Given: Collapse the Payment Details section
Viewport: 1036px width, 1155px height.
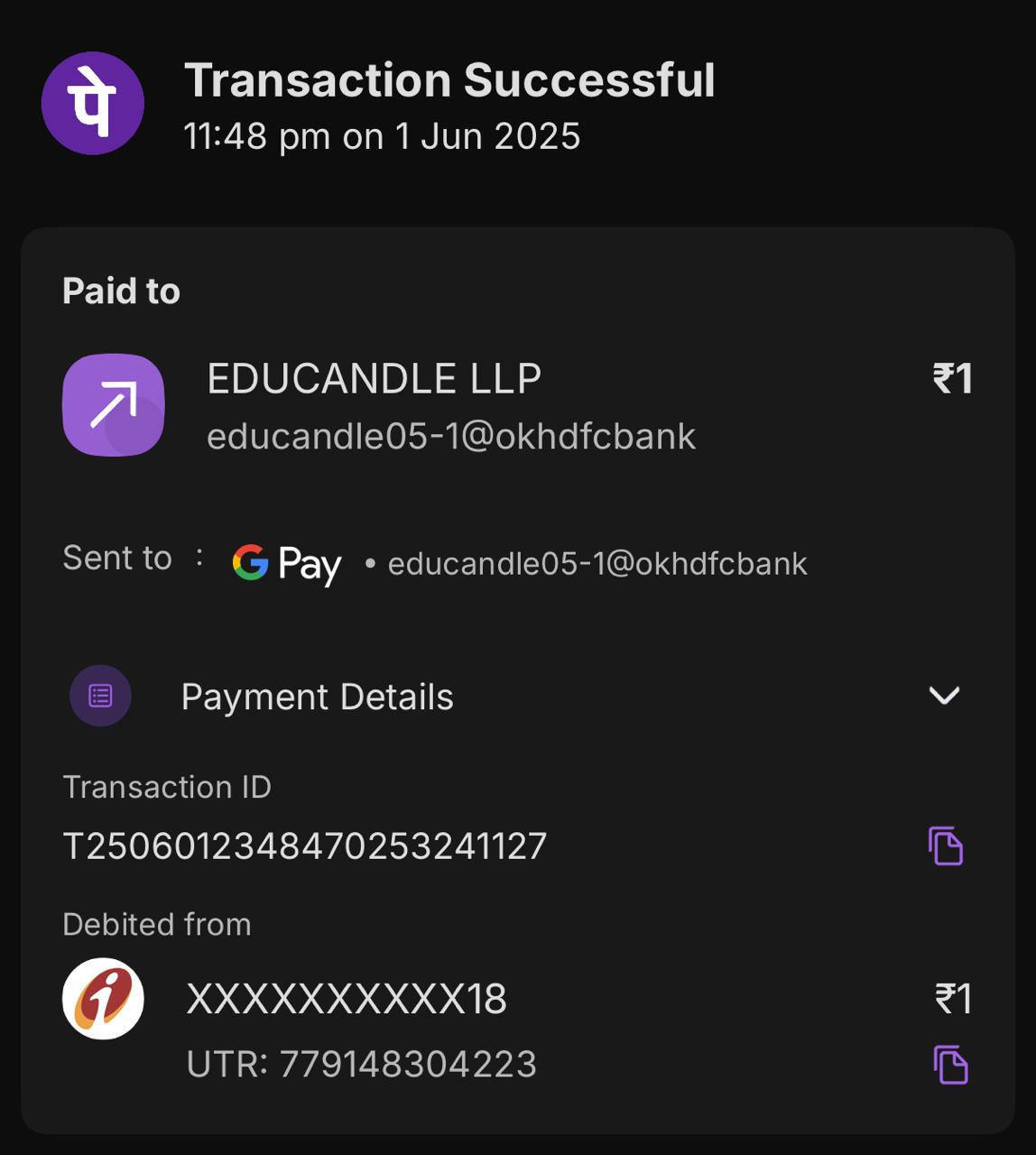Looking at the screenshot, I should click(x=944, y=696).
